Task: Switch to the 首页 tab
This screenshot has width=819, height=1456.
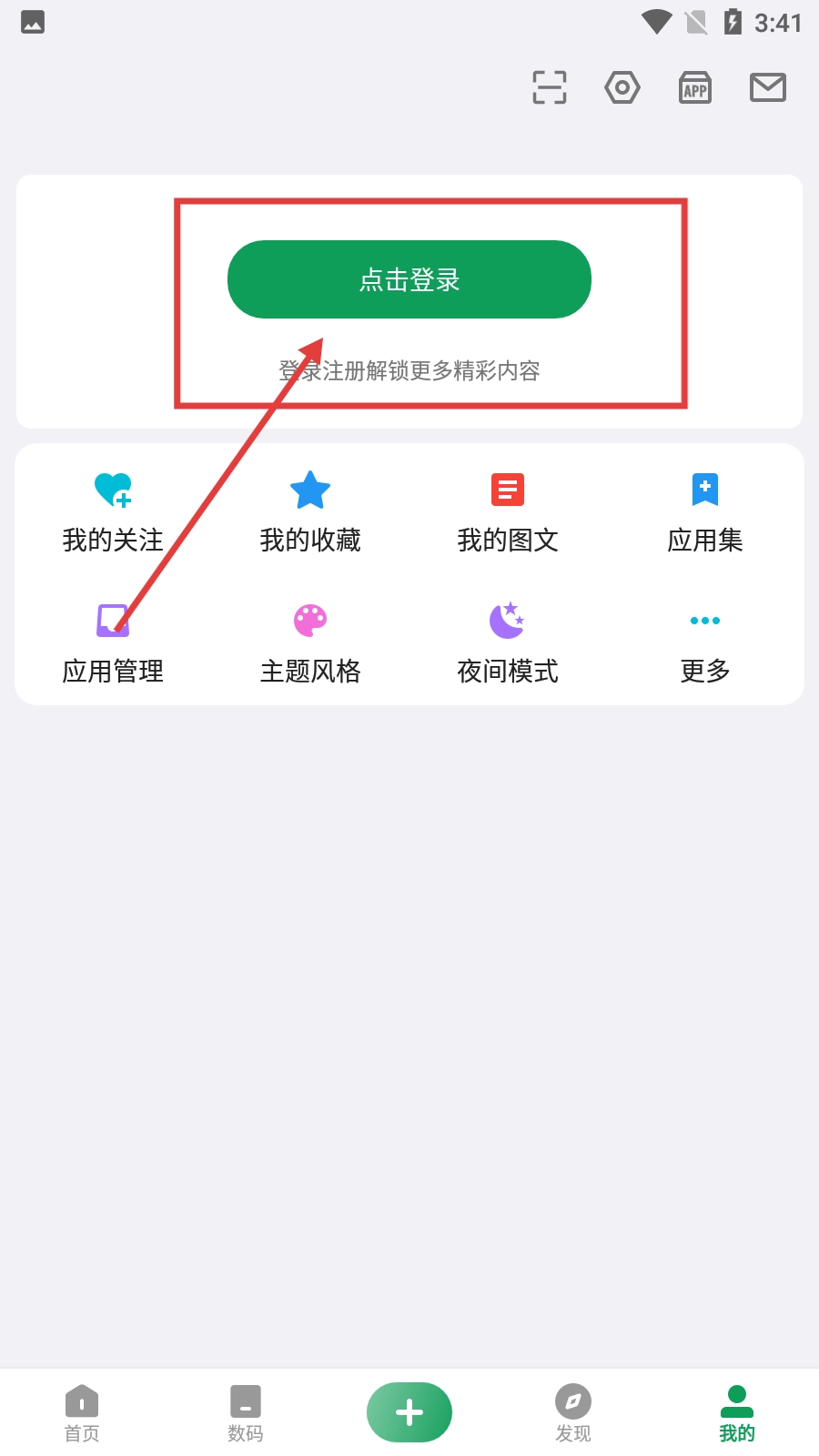Action: 82,1413
